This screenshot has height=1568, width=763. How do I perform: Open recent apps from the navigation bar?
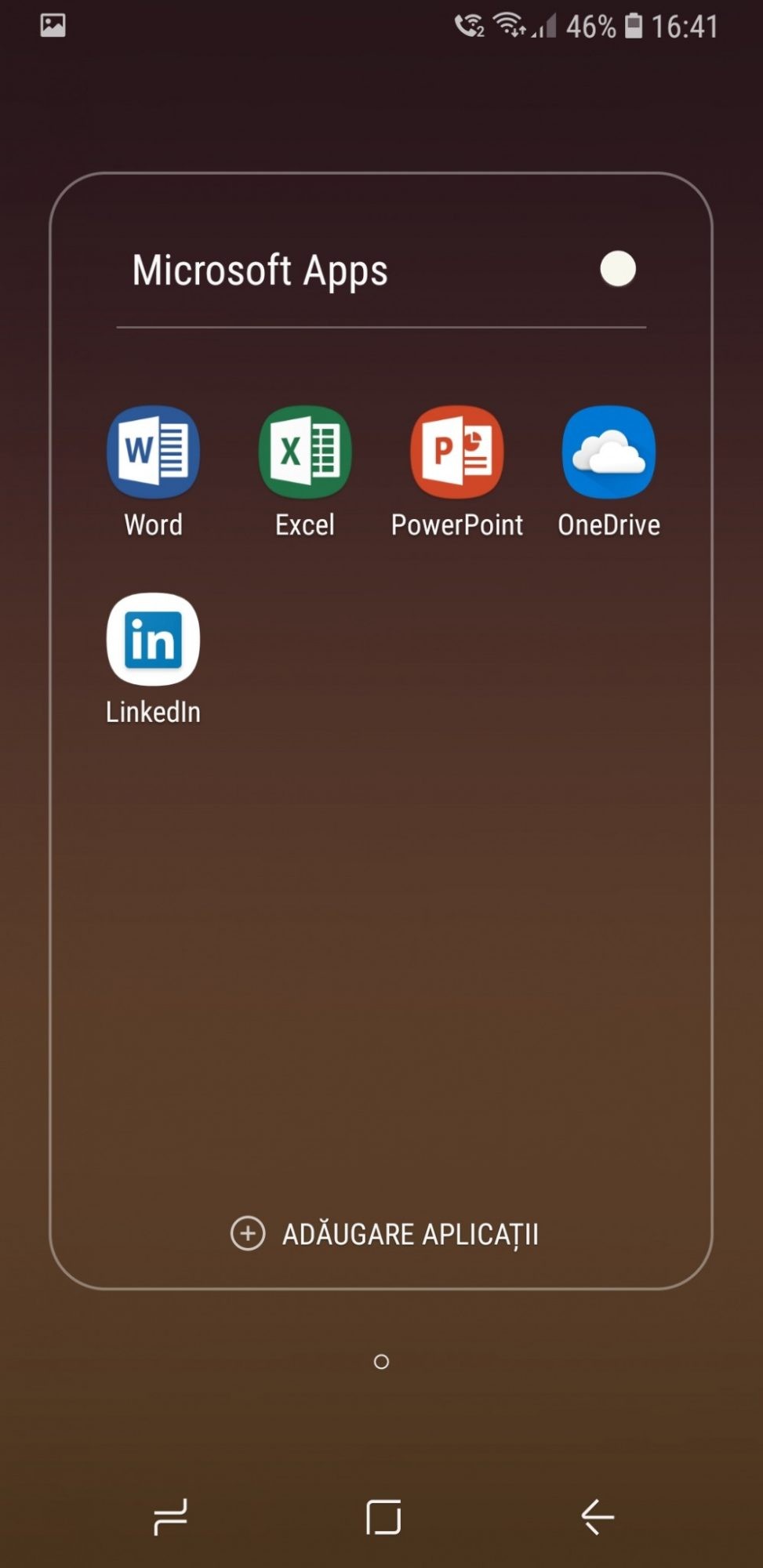[x=171, y=1516]
